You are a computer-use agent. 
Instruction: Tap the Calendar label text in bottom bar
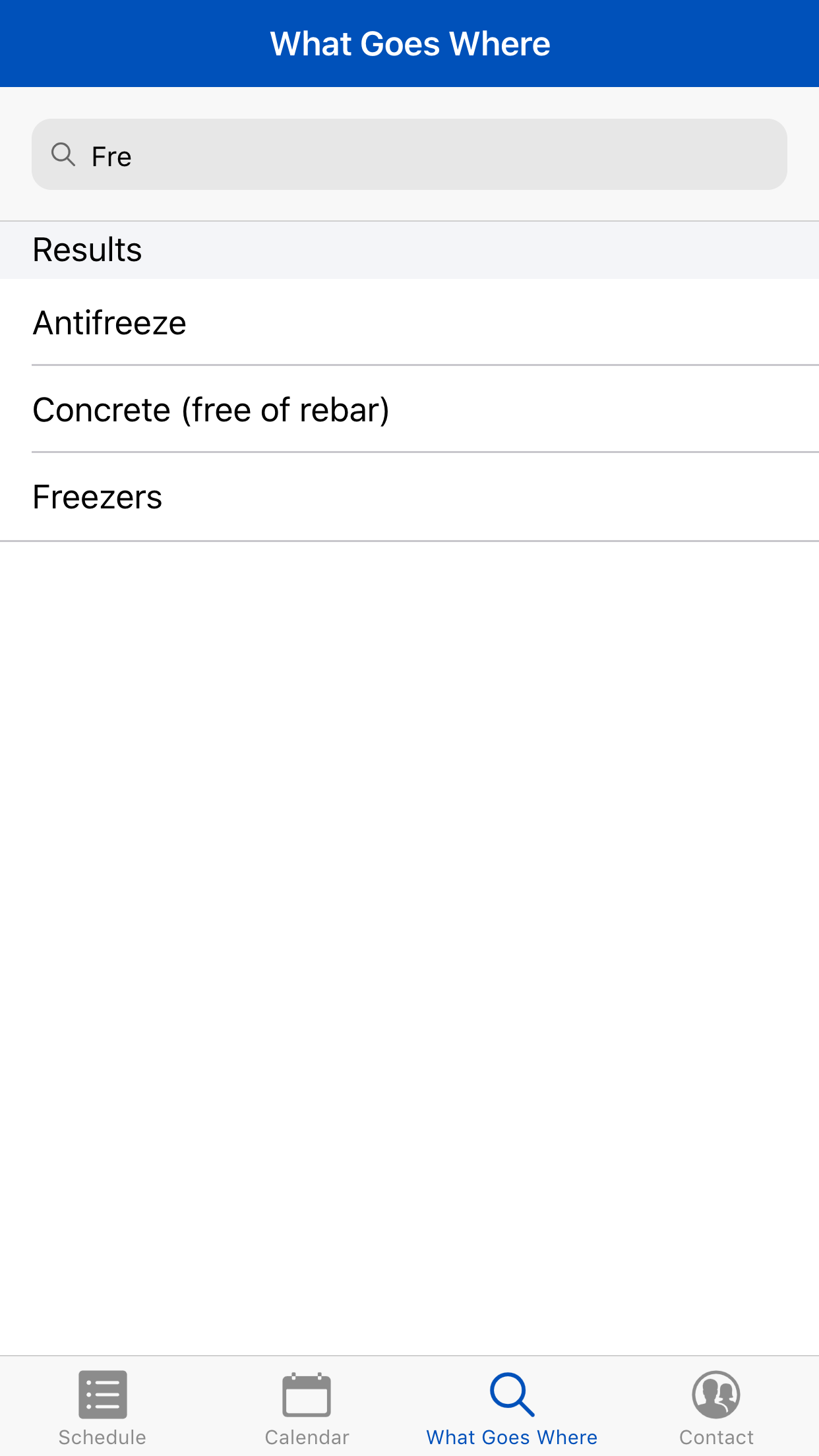pyautogui.click(x=307, y=1436)
